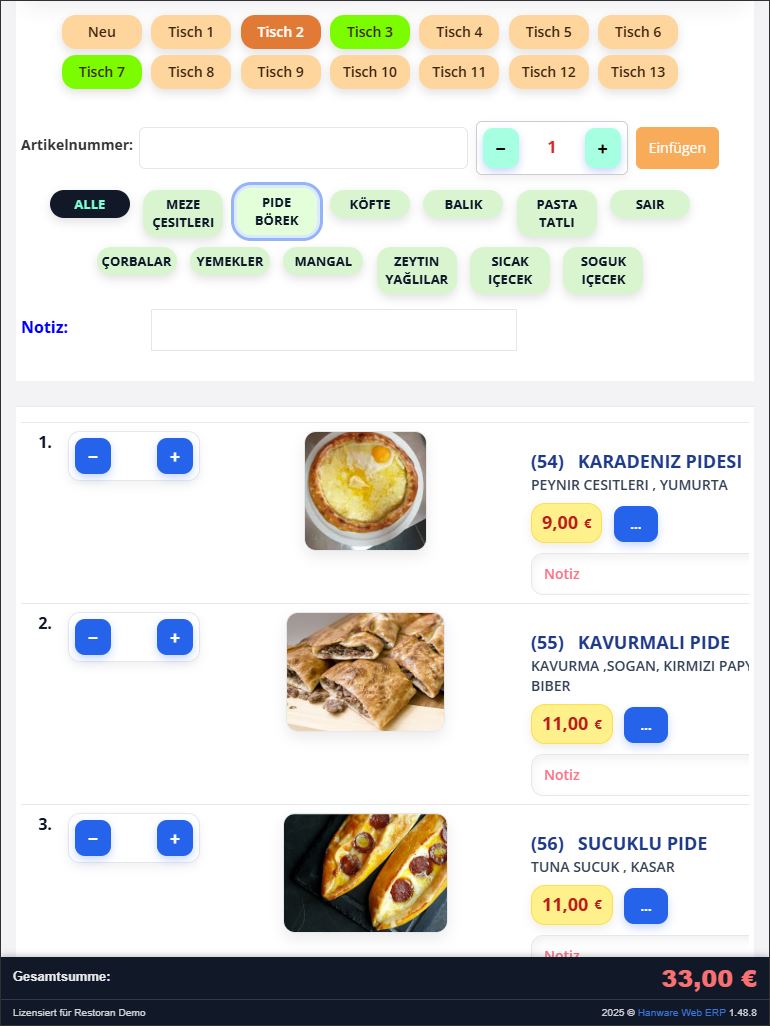Show ALLE categories
Image resolution: width=770 pixels, height=1026 pixels.
coord(90,204)
